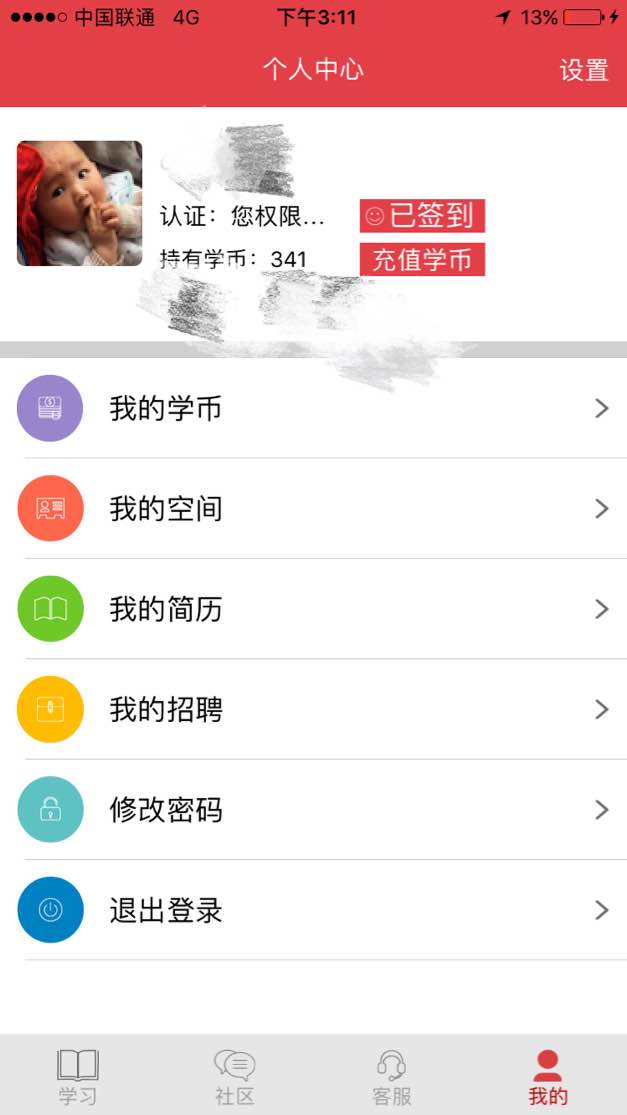Log out via 退出登录

point(313,910)
